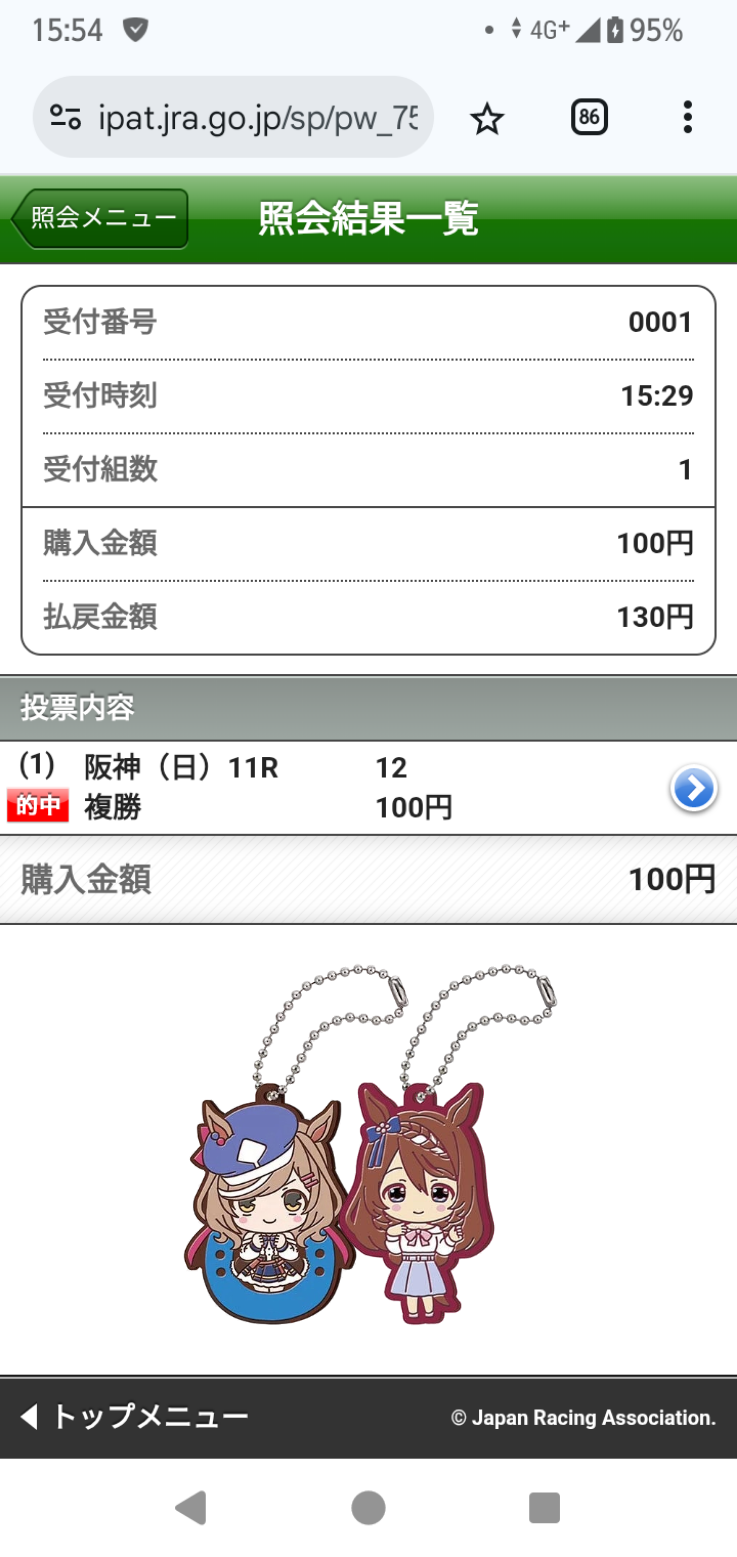Return to トップメニュー

135,1416
